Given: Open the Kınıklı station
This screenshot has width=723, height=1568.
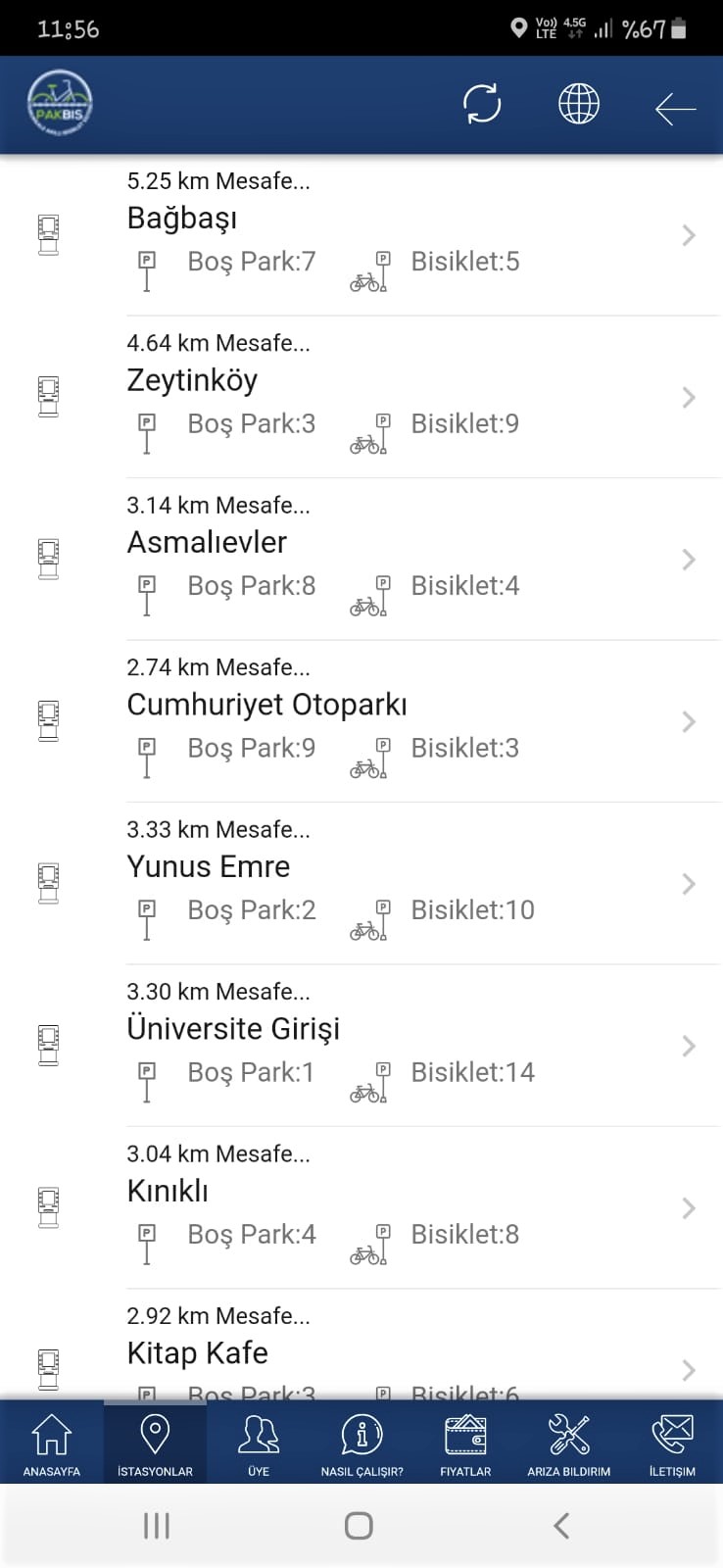Looking at the screenshot, I should click(x=392, y=1208).
